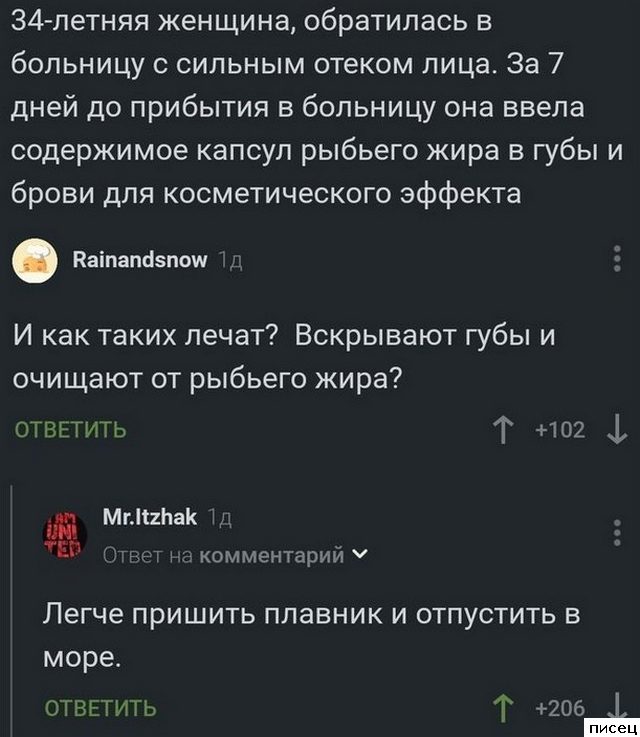Tap the Mr.Itzhak username
Image resolution: width=640 pixels, height=737 pixels.
pos(150,517)
